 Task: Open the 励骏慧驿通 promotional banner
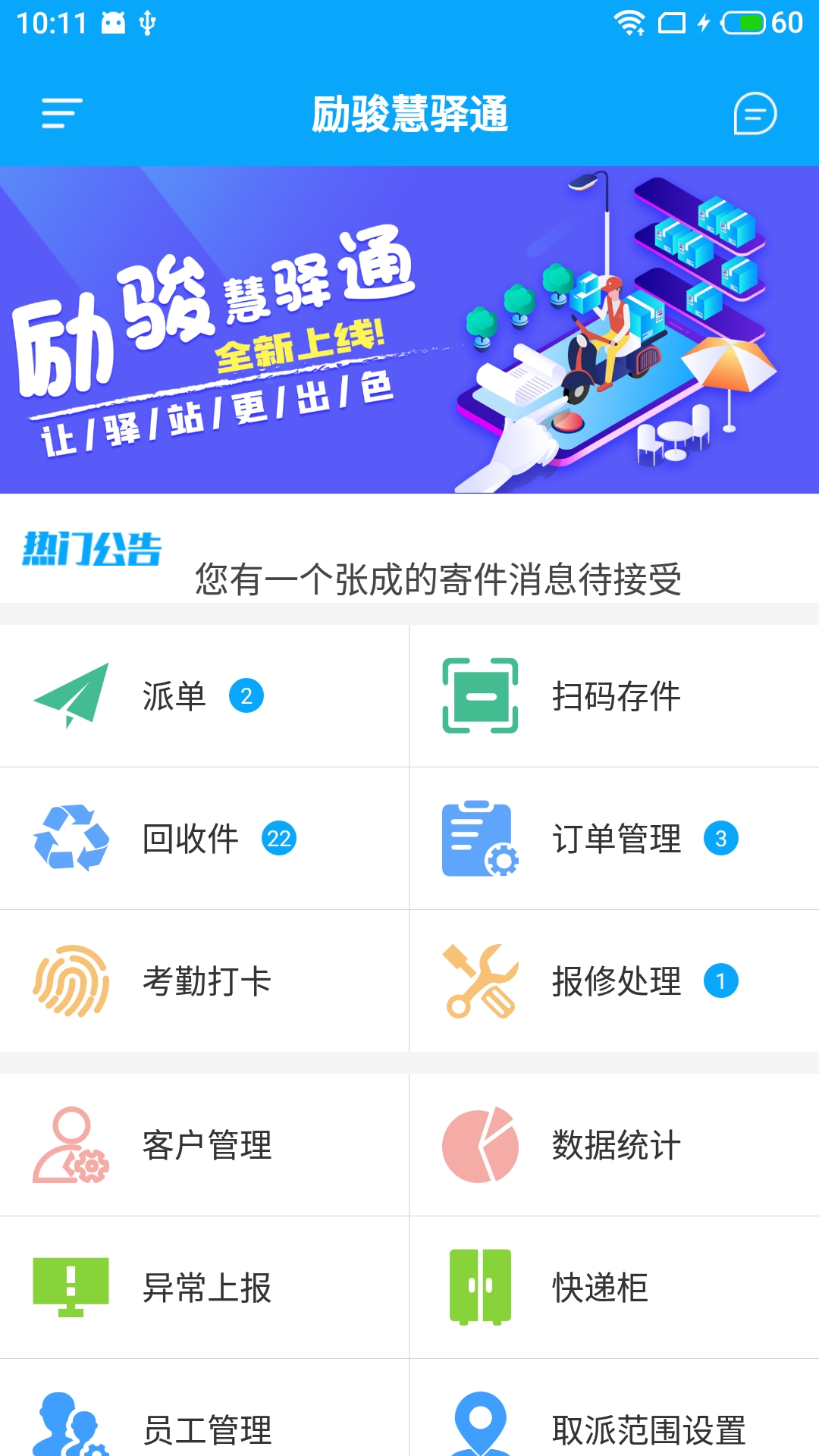409,330
